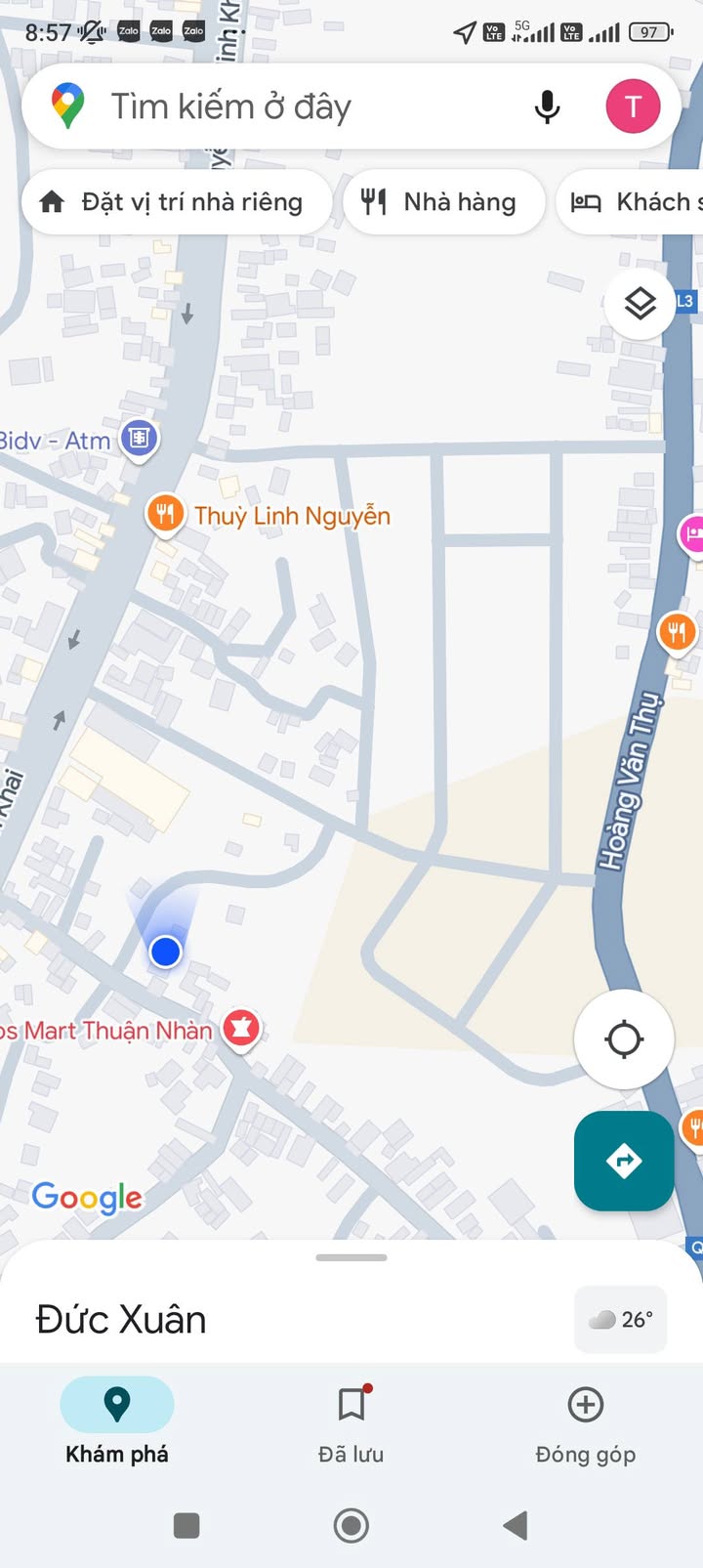Open the map layers selector
703x1568 pixels.
tap(640, 304)
